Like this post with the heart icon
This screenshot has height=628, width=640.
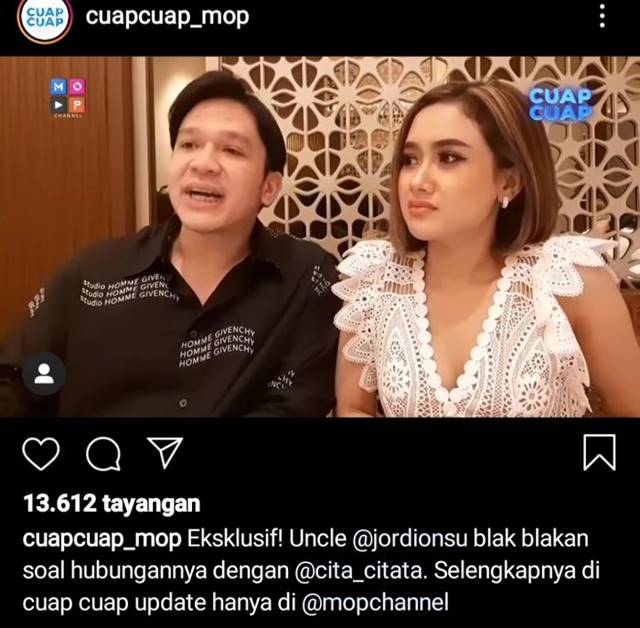(39, 453)
